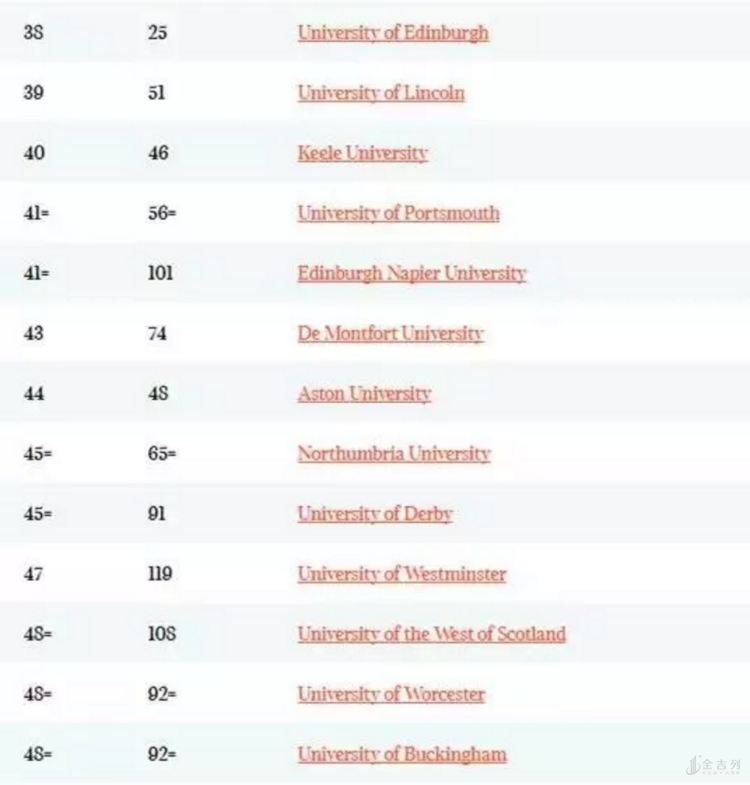The width and height of the screenshot is (750, 785).
Task: View the Aston University page
Action: pyautogui.click(x=364, y=393)
